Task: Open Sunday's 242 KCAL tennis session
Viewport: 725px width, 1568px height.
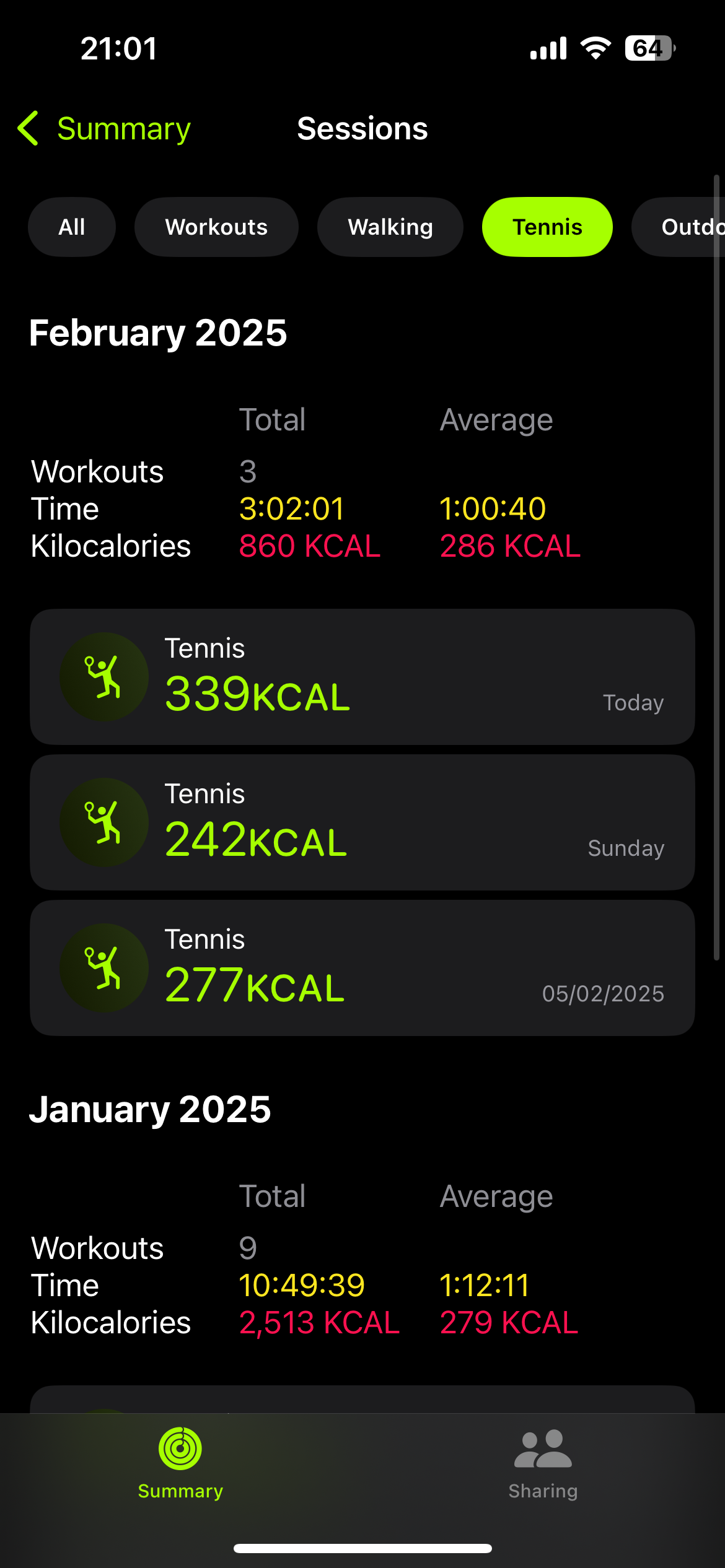Action: coord(362,822)
